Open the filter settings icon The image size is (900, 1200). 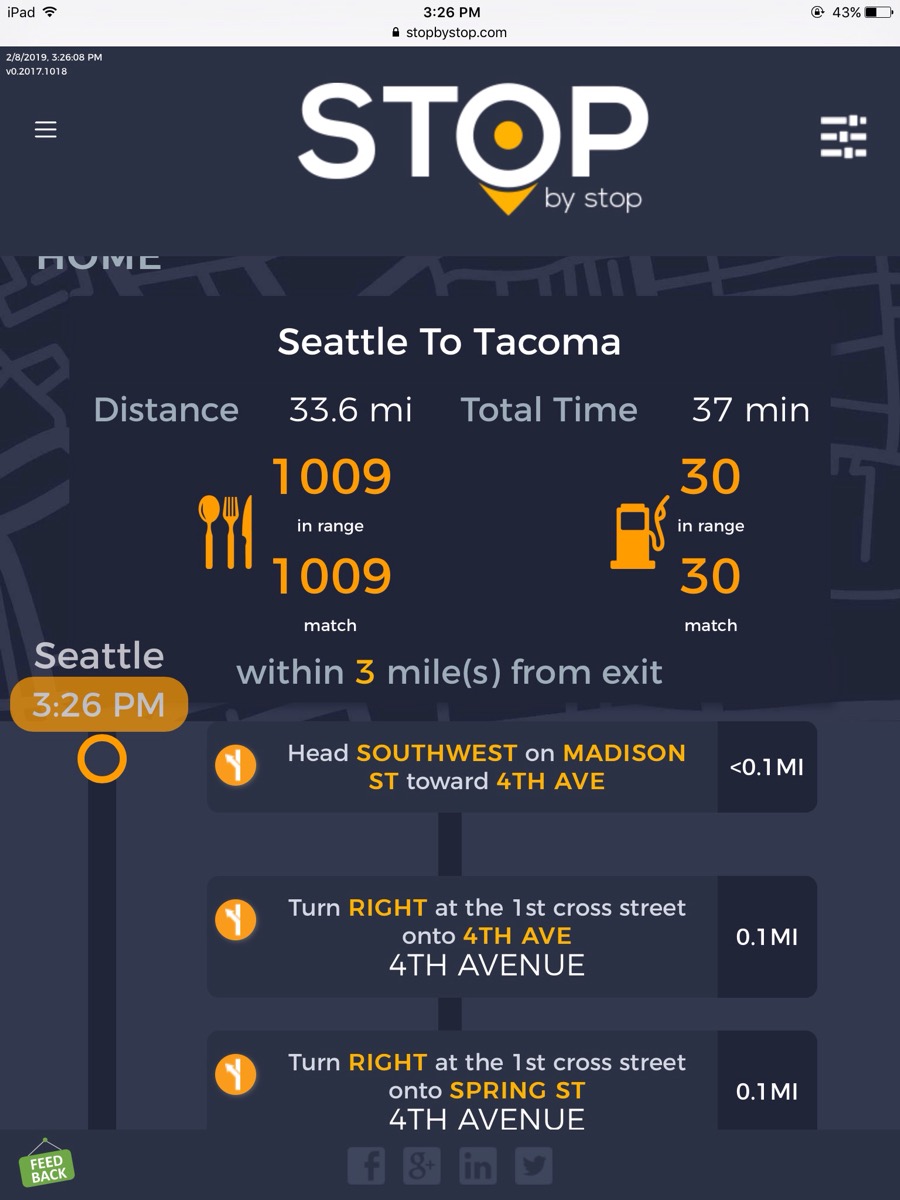coord(843,137)
